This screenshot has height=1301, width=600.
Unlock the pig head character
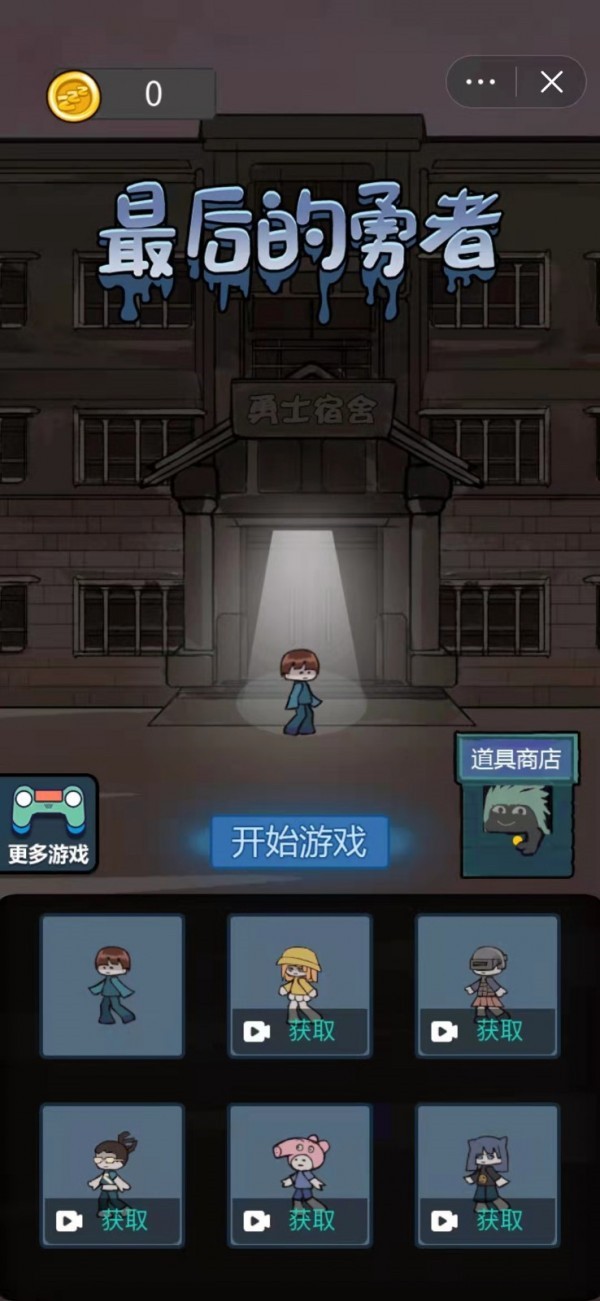(299, 1220)
